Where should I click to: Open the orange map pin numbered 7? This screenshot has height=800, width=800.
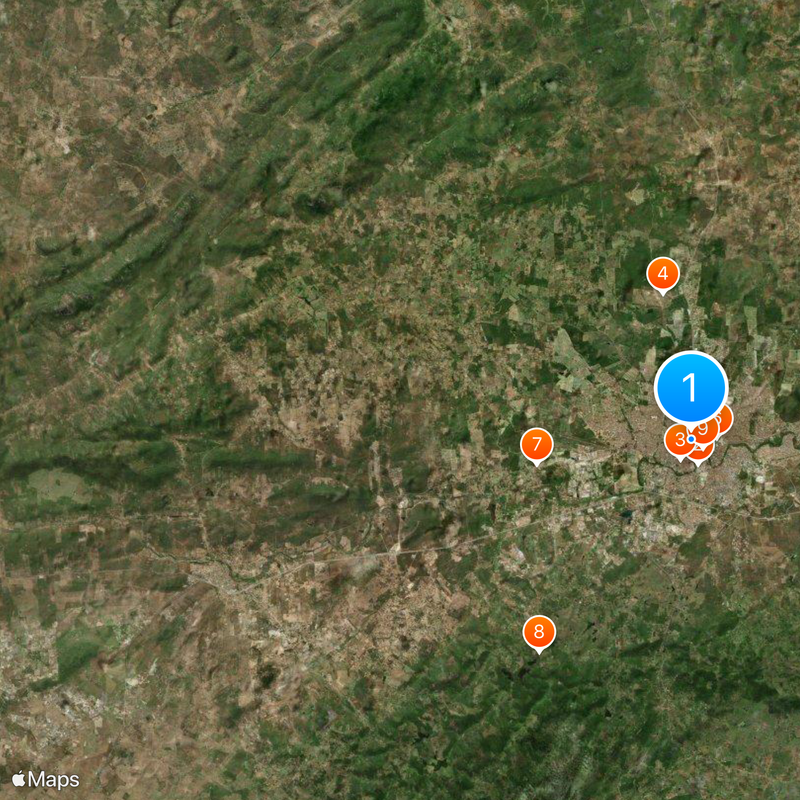[x=537, y=444]
